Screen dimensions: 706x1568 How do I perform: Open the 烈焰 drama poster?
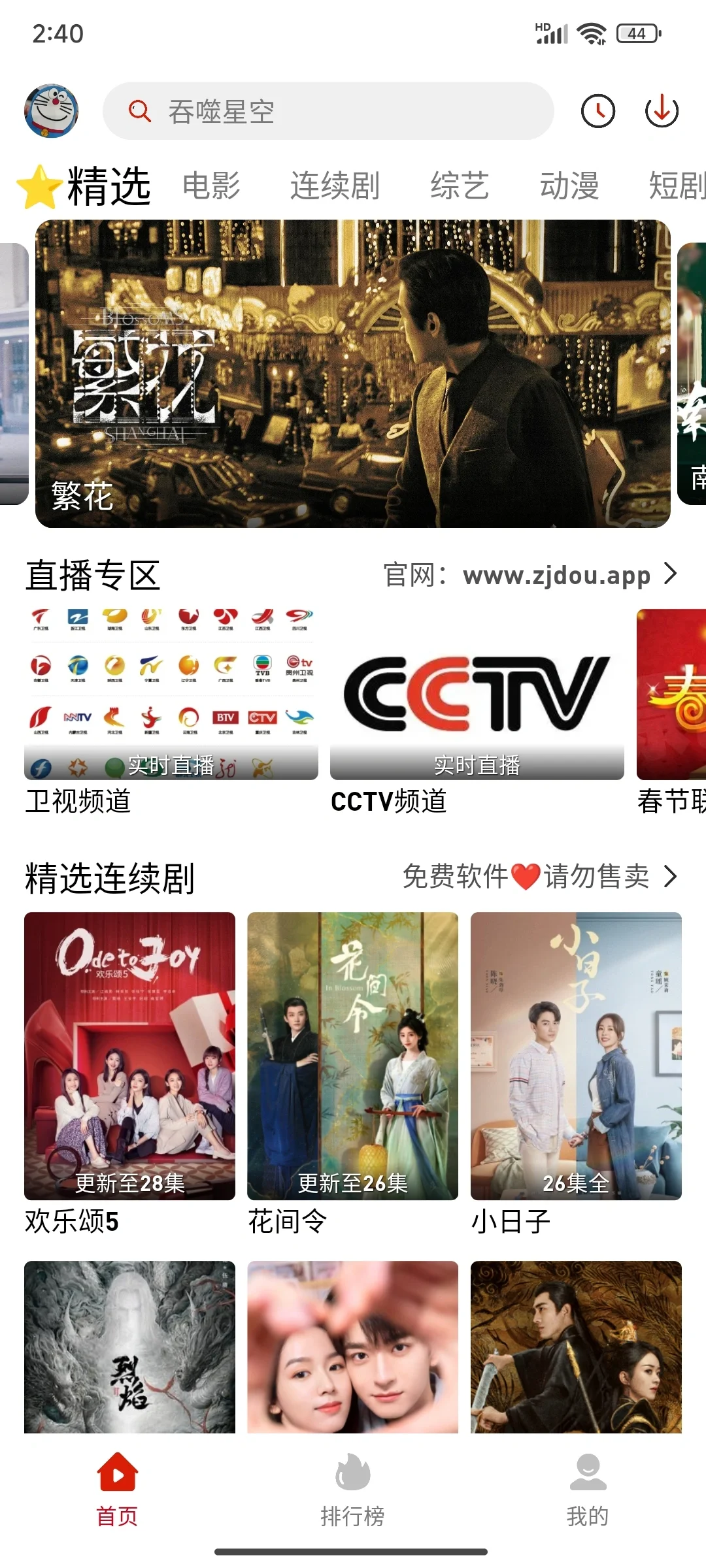coord(129,1347)
